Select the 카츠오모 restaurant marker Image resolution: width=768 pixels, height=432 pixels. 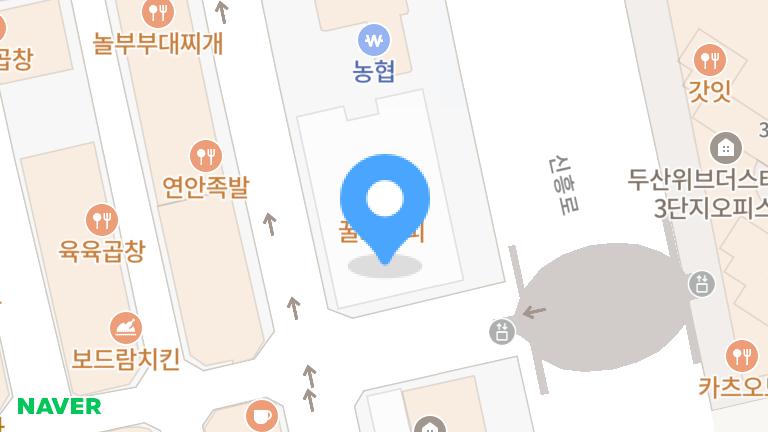click(740, 355)
